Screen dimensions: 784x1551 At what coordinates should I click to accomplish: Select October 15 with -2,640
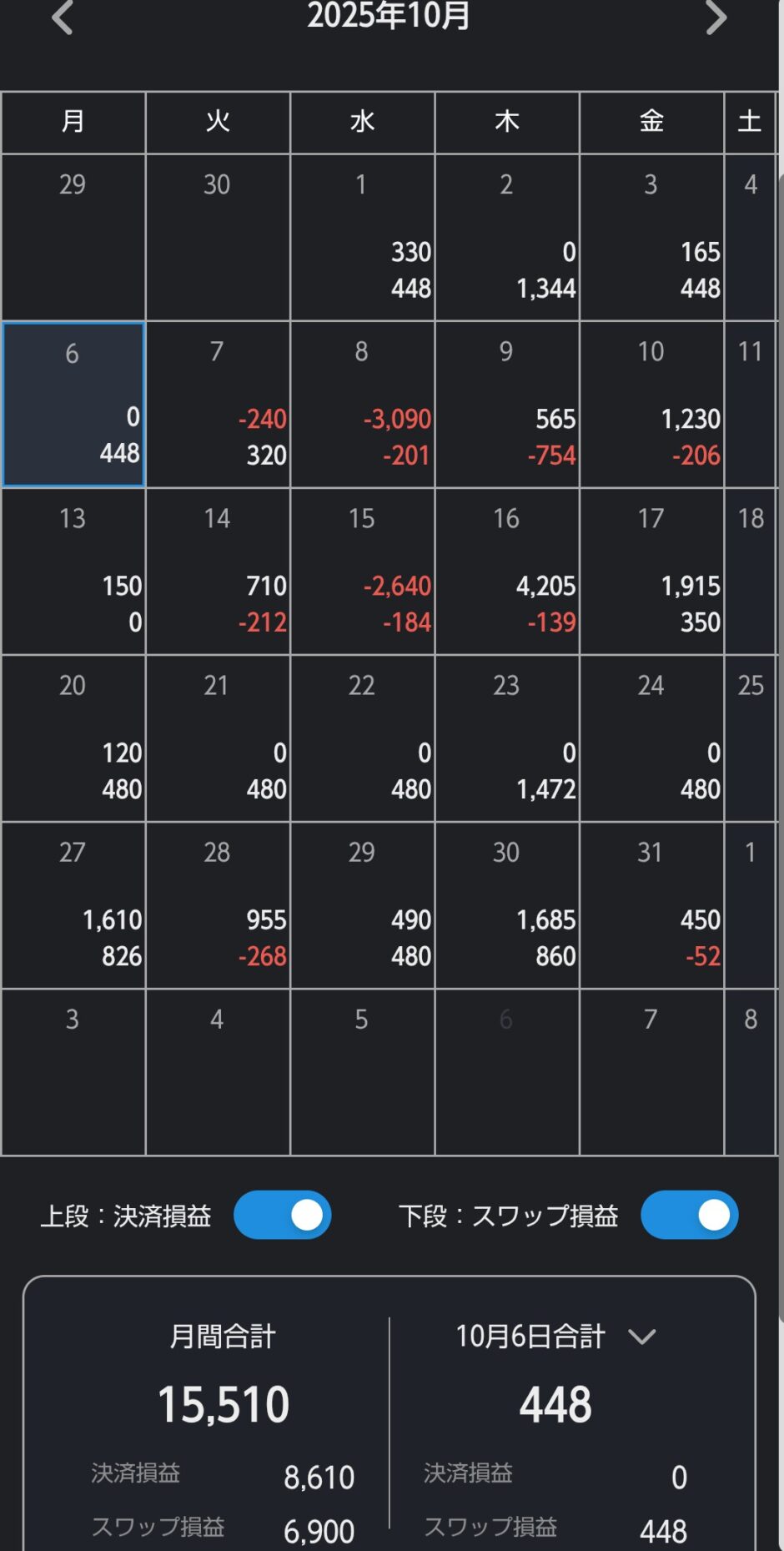(x=362, y=572)
